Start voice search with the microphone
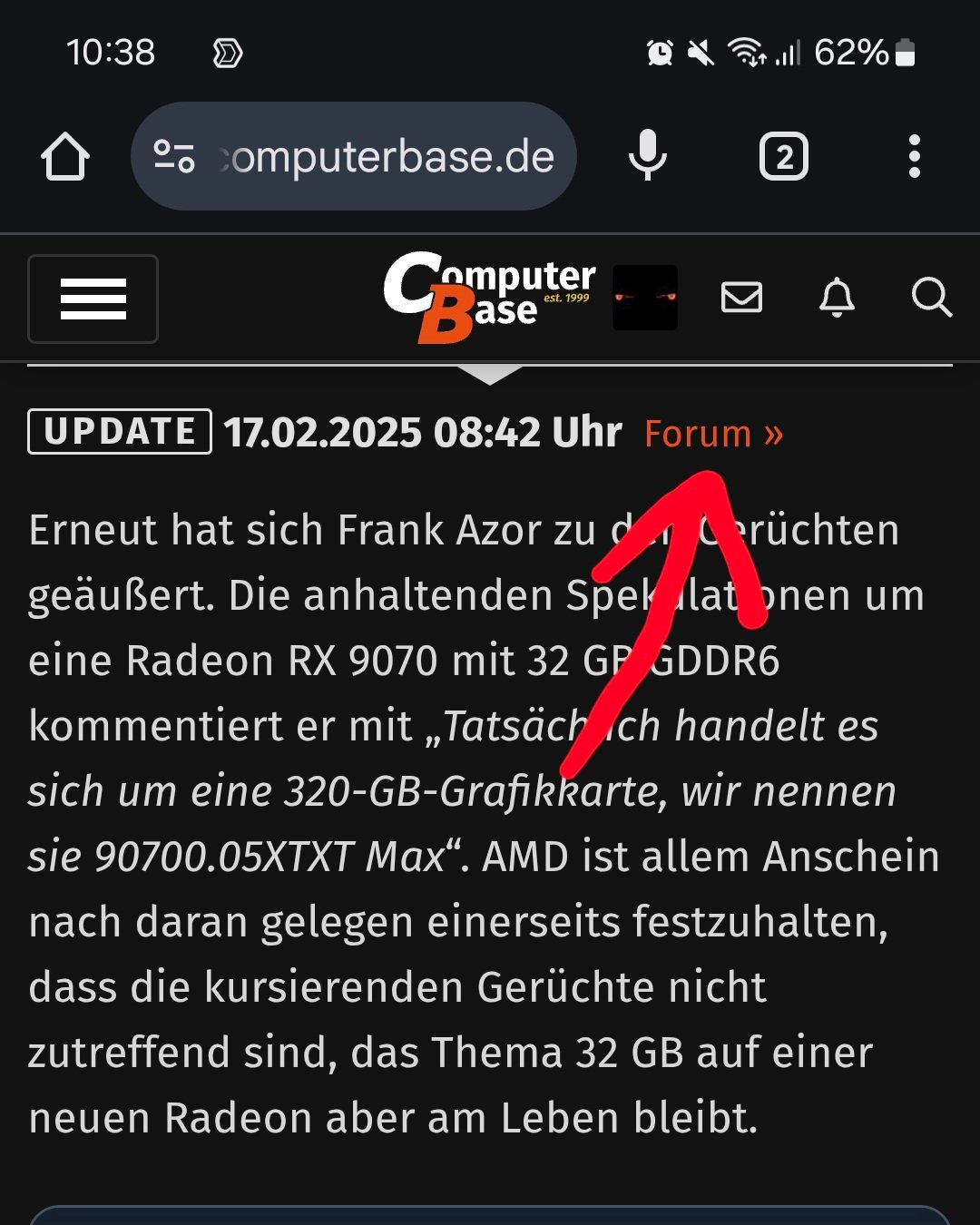Image resolution: width=980 pixels, height=1225 pixels. 648,156
